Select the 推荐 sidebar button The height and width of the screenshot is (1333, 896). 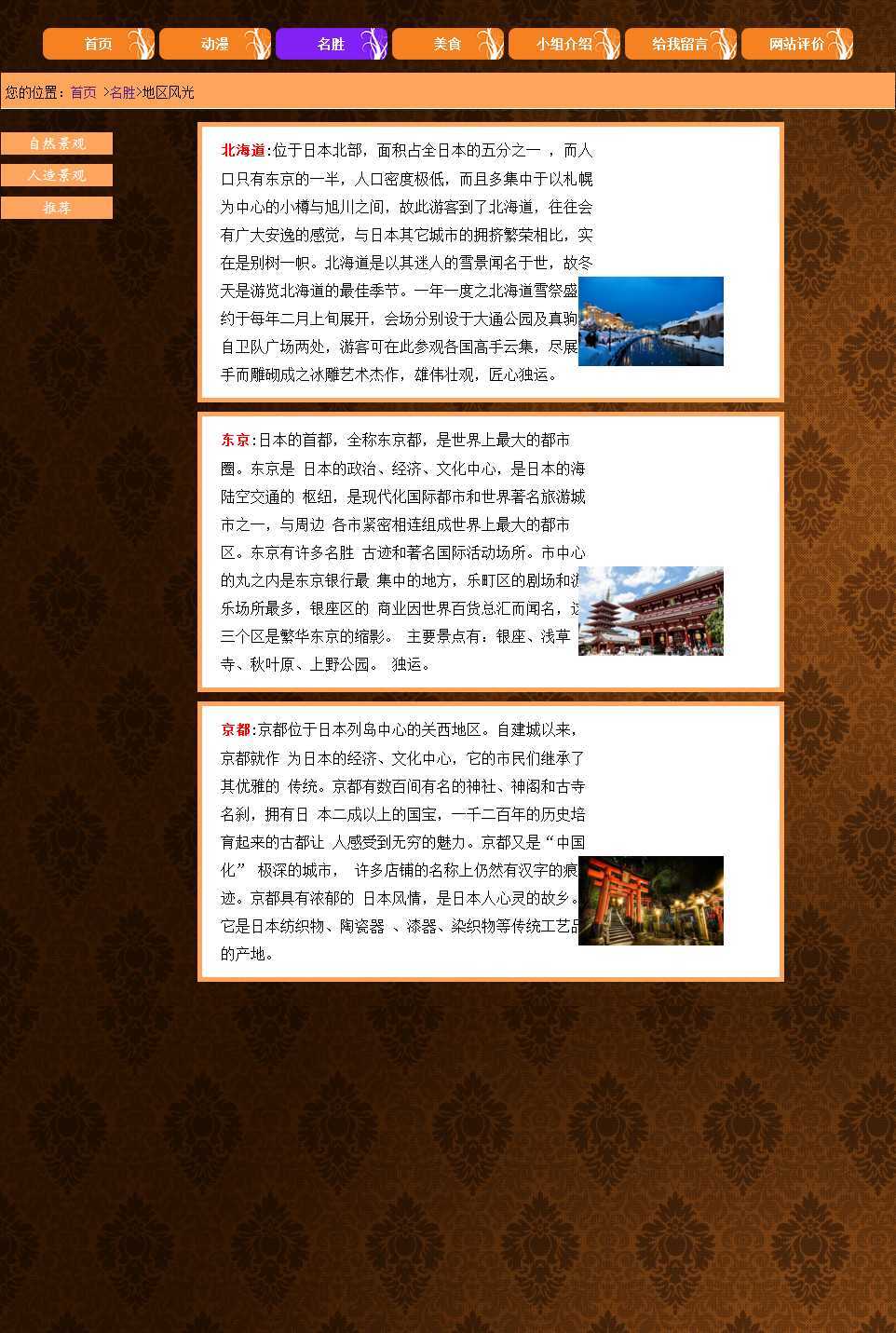point(57,208)
